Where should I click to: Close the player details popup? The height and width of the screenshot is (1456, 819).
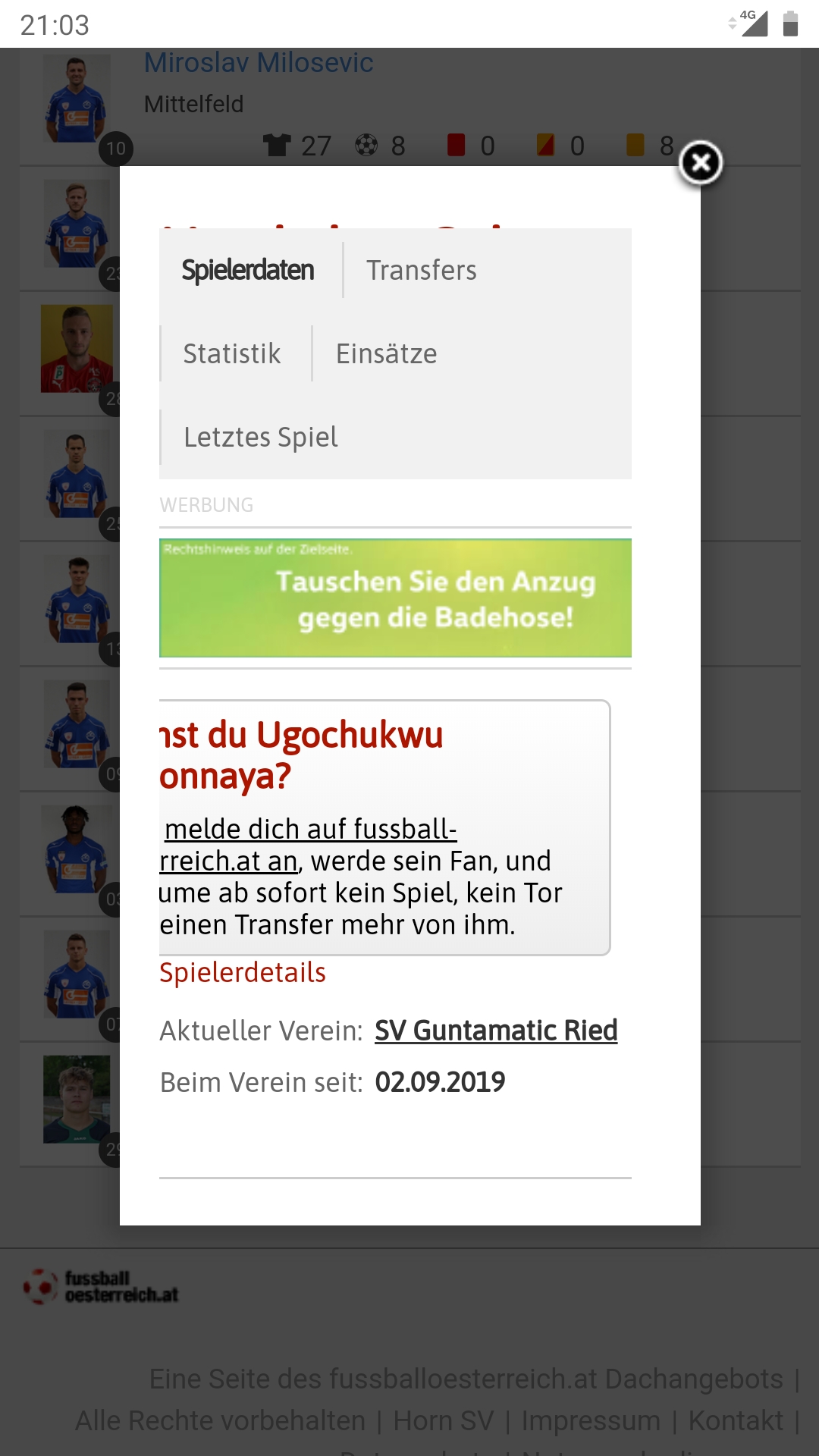[x=700, y=163]
